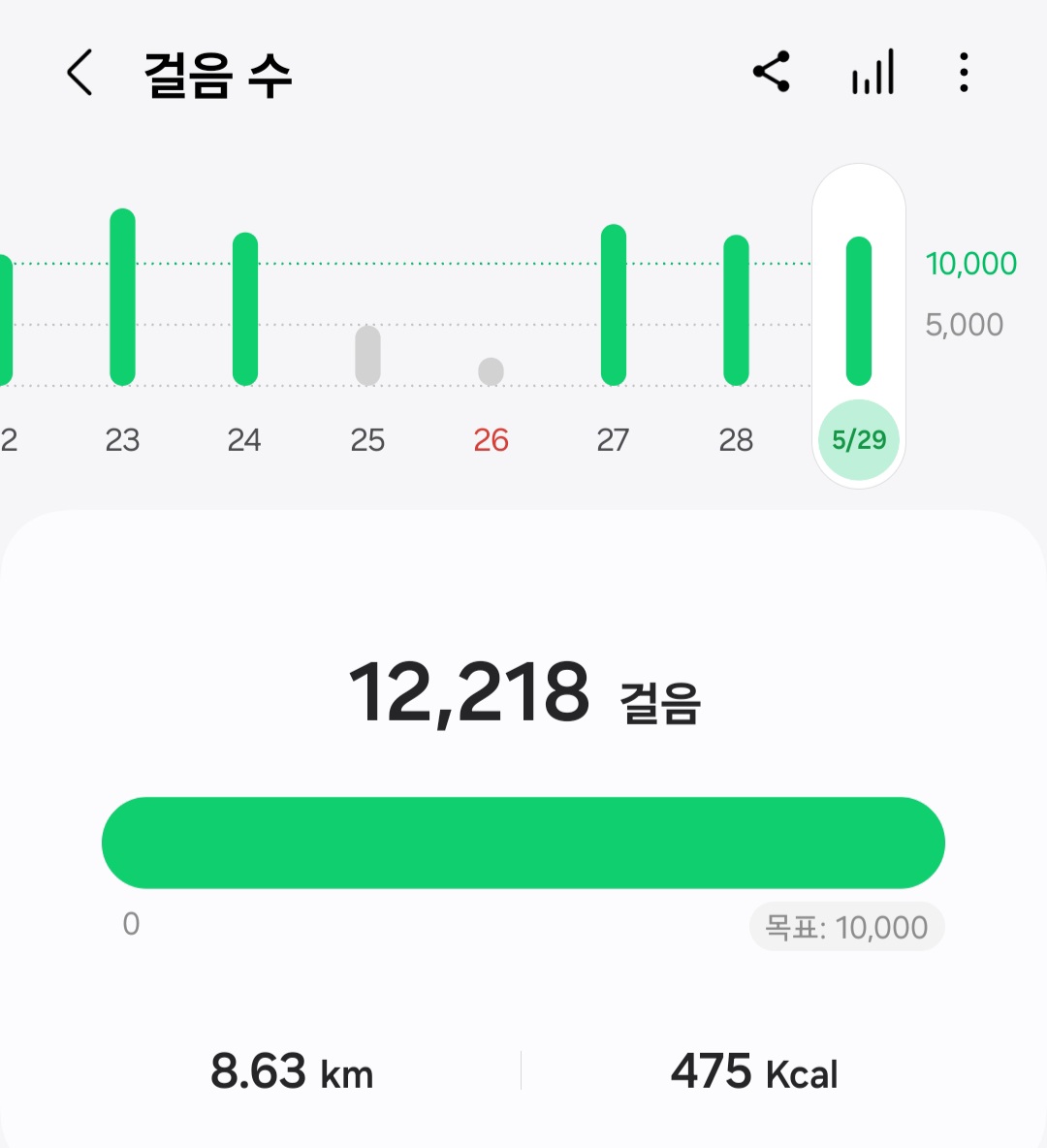Viewport: 1047px width, 1148px height.
Task: Select the bar for day 23
Action: 123,297
